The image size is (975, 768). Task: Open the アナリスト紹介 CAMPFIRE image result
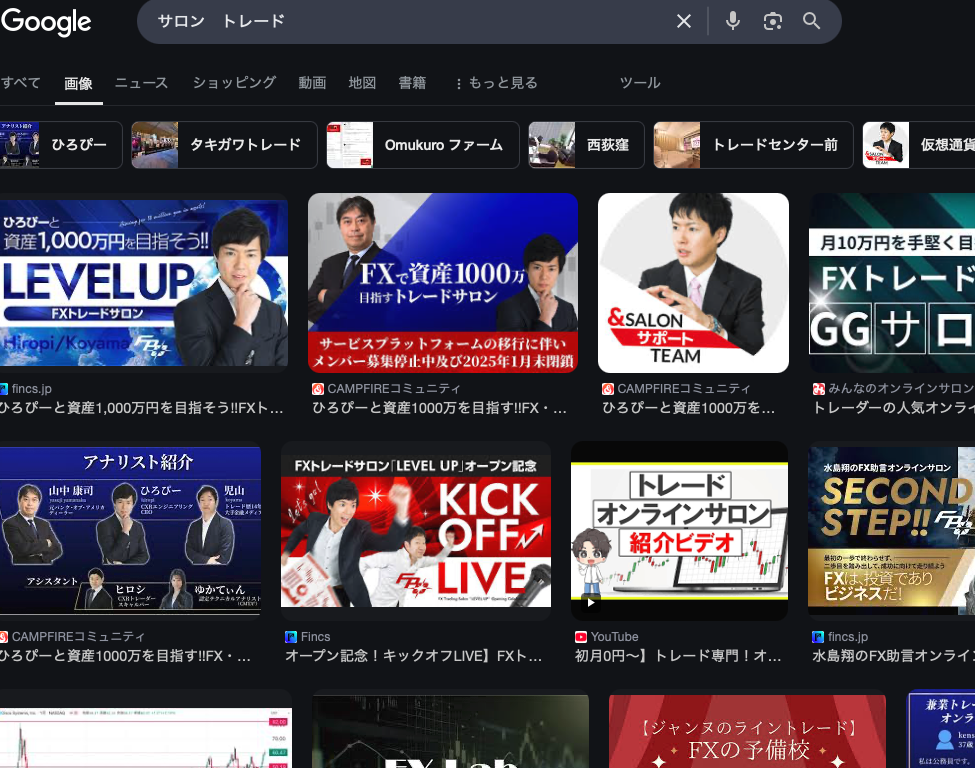click(x=130, y=530)
